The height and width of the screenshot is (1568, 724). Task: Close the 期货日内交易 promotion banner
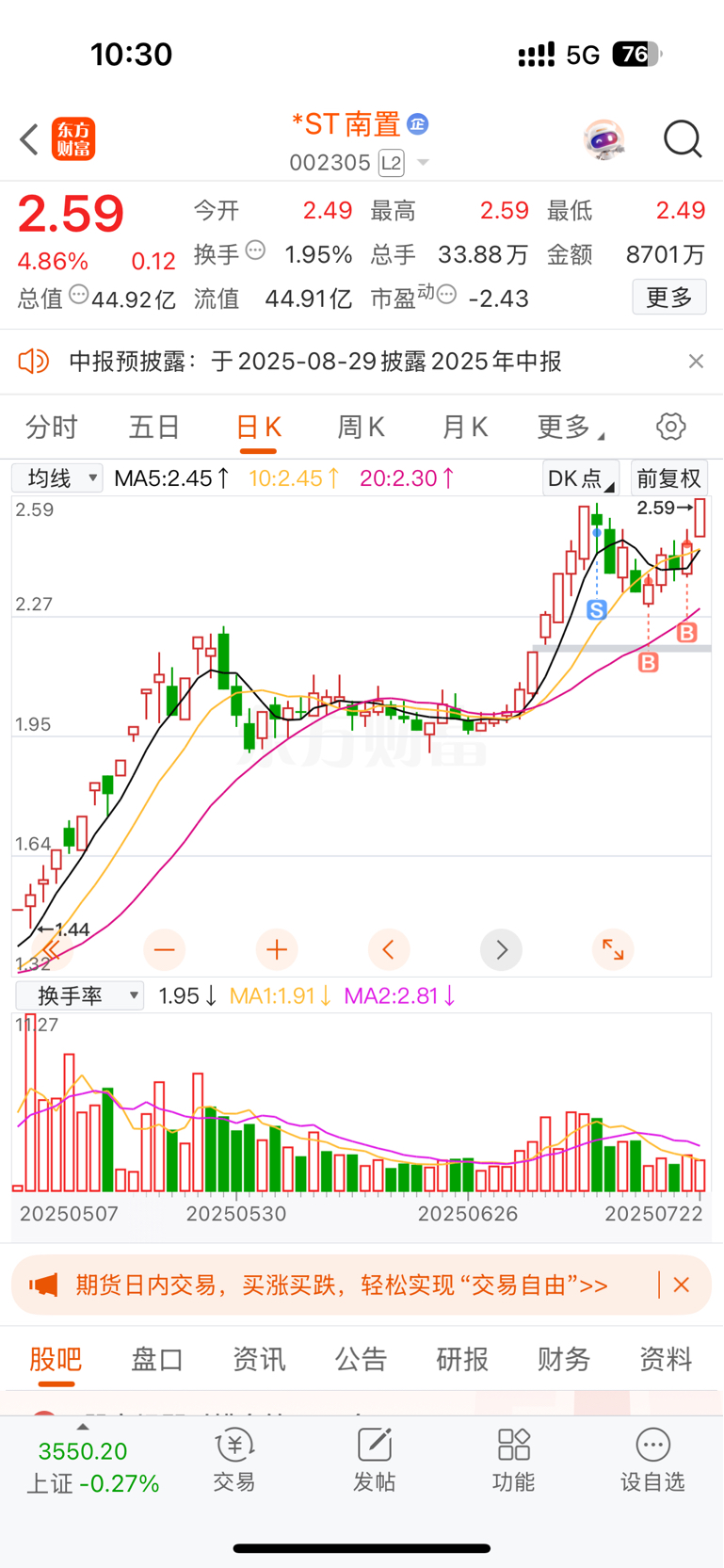682,1285
